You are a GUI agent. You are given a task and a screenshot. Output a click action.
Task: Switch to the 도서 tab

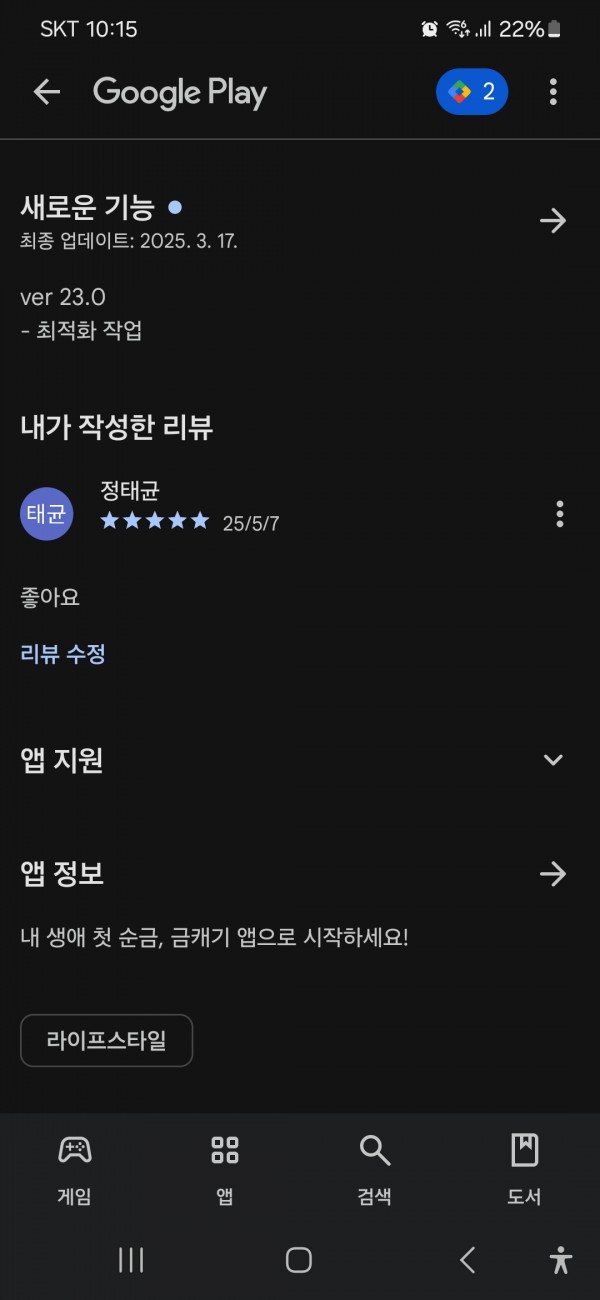524,1170
